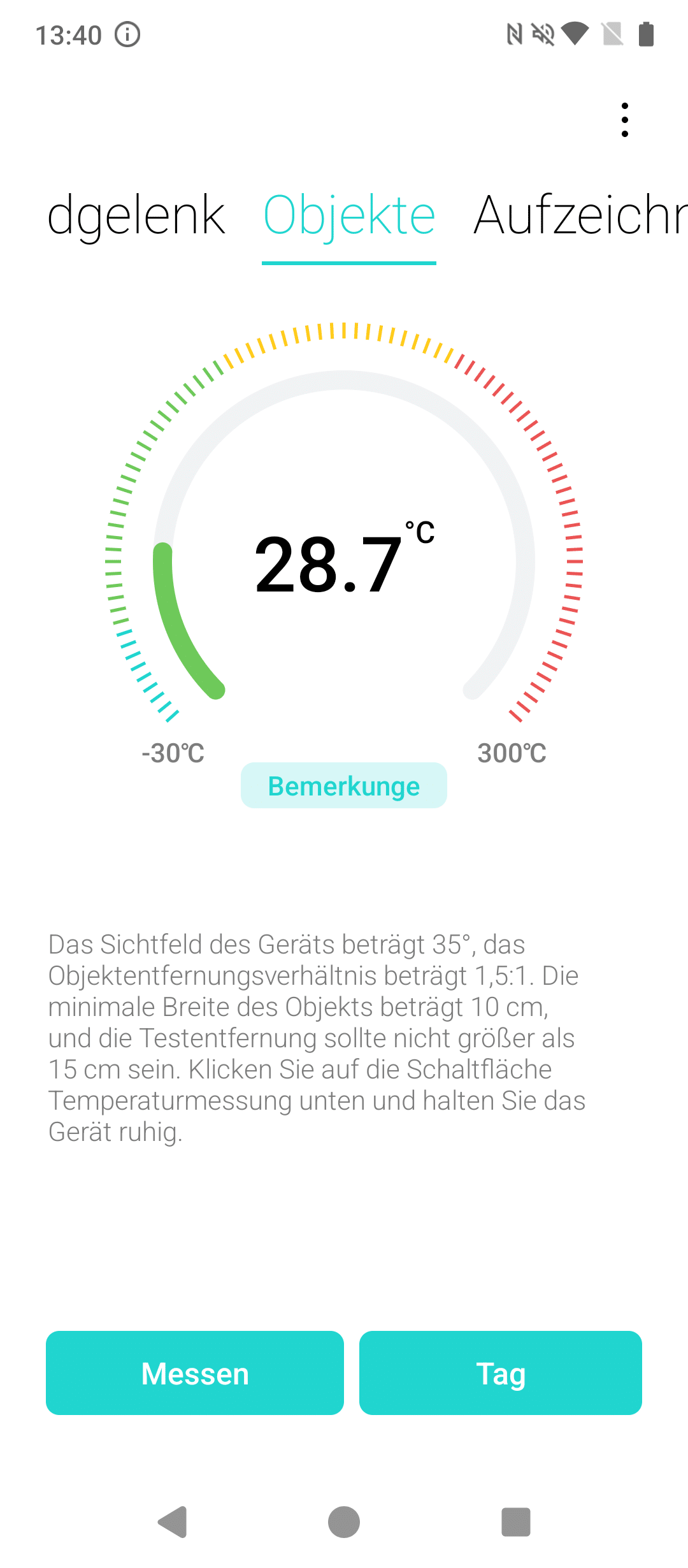This screenshot has height=1568, width=688.
Task: Switch to the Handgelenk tab
Action: point(136,215)
